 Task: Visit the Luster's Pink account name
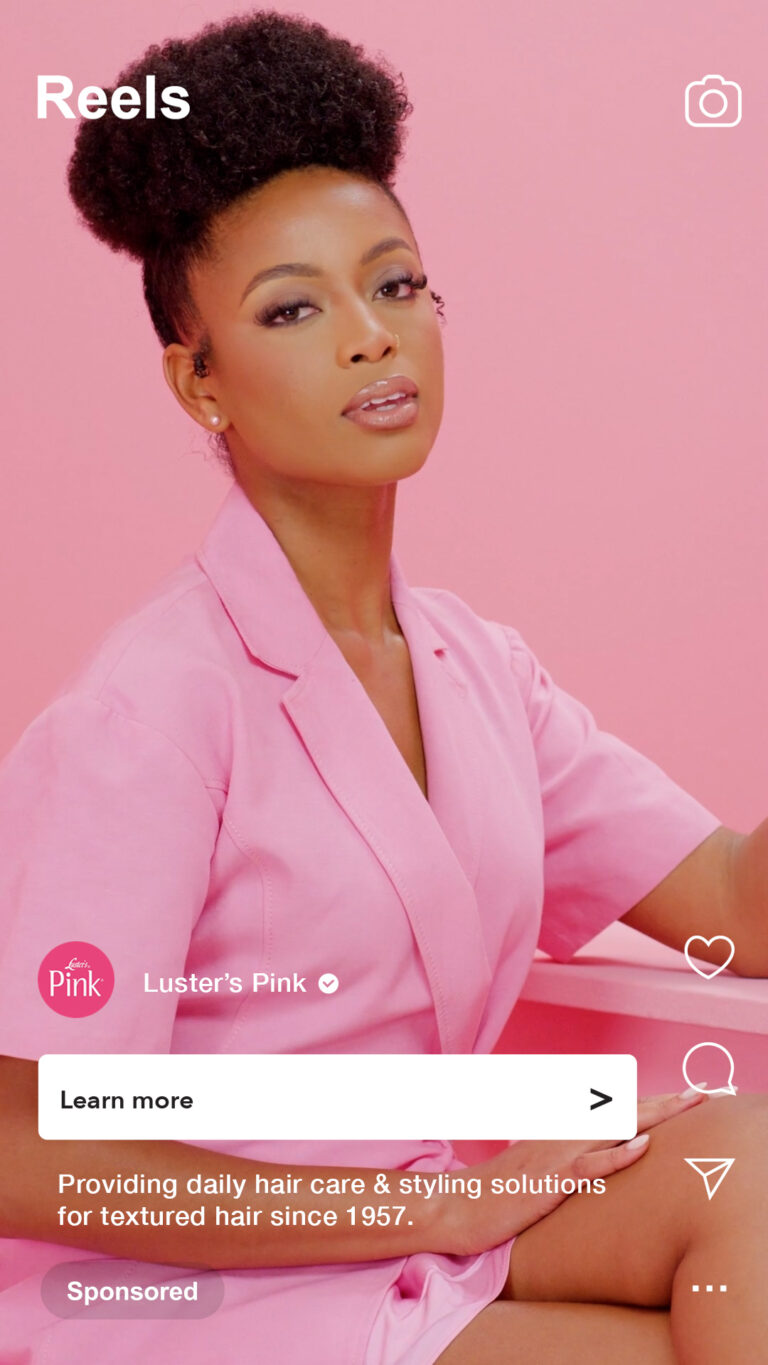pyautogui.click(x=225, y=983)
